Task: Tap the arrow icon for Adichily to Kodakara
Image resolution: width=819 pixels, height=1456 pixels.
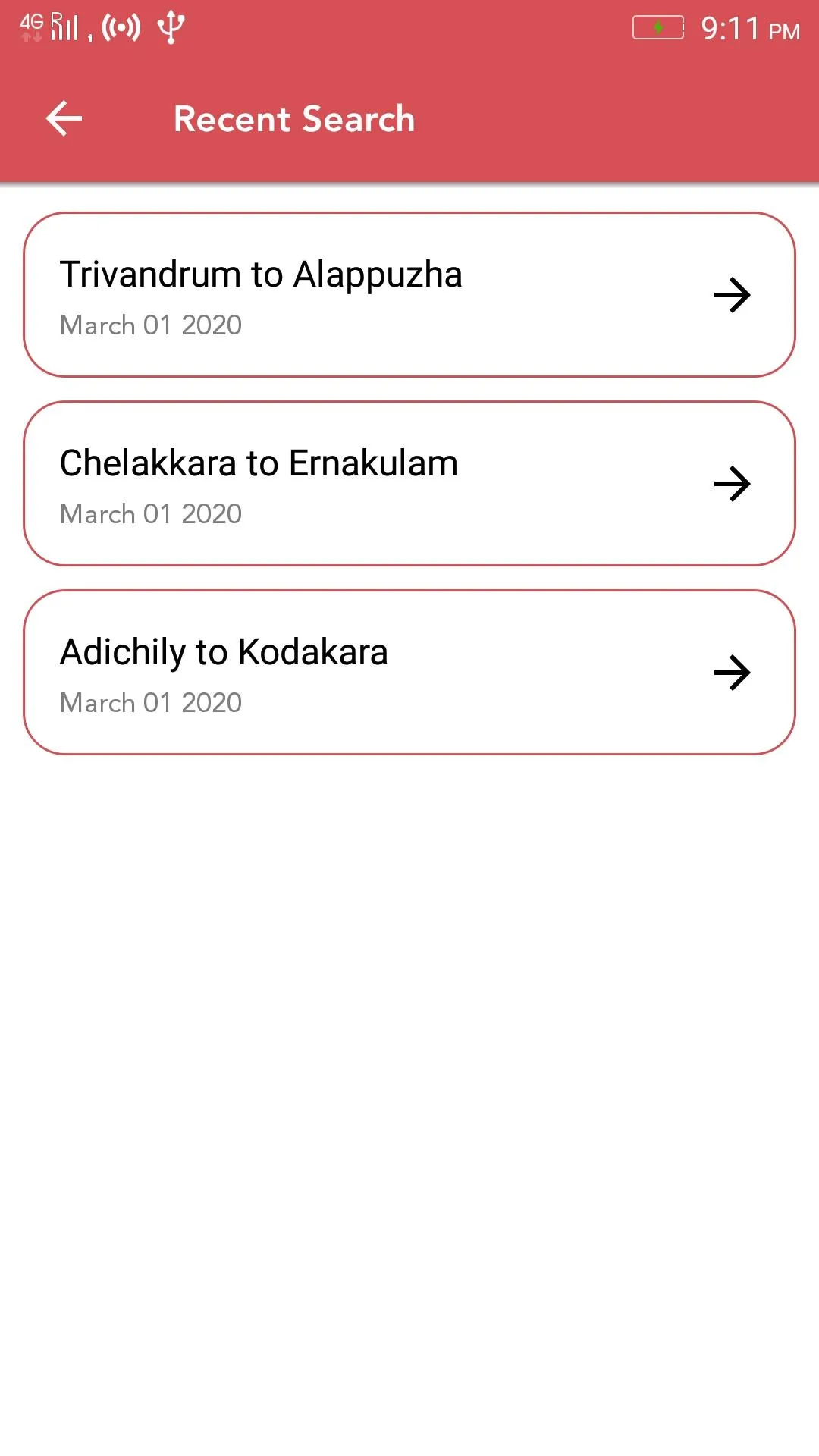Action: 733,672
